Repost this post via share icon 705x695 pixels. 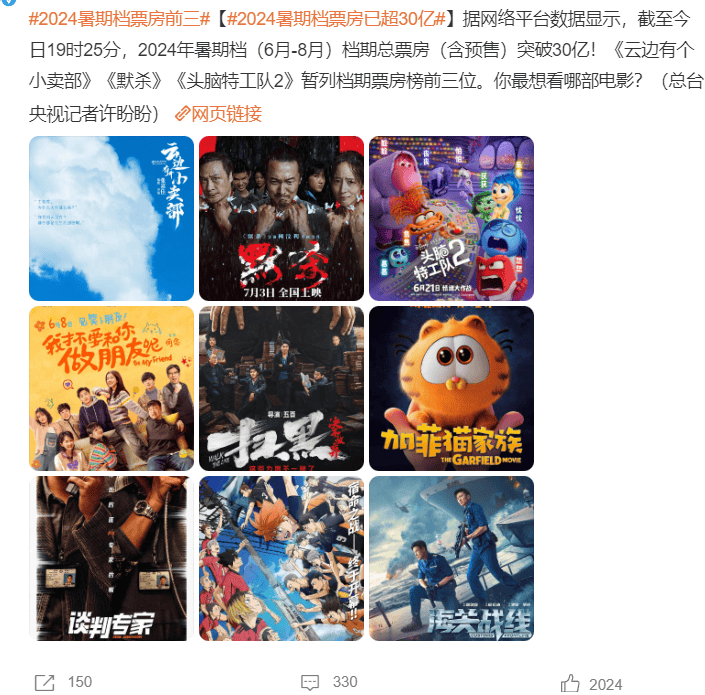point(45,682)
